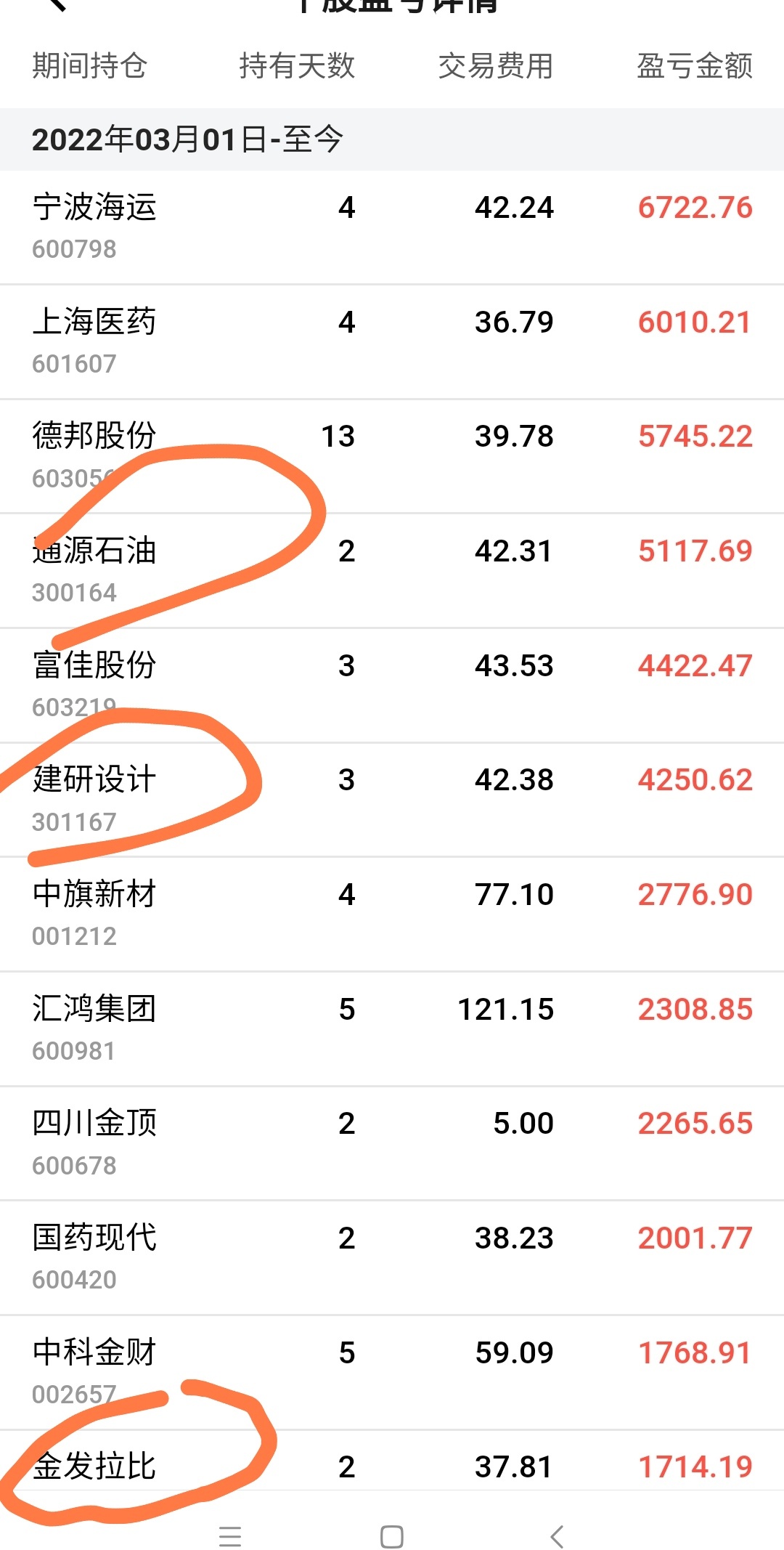Open the 四川金顶 600678 row
This screenshot has height=1550, width=784.
392,1143
